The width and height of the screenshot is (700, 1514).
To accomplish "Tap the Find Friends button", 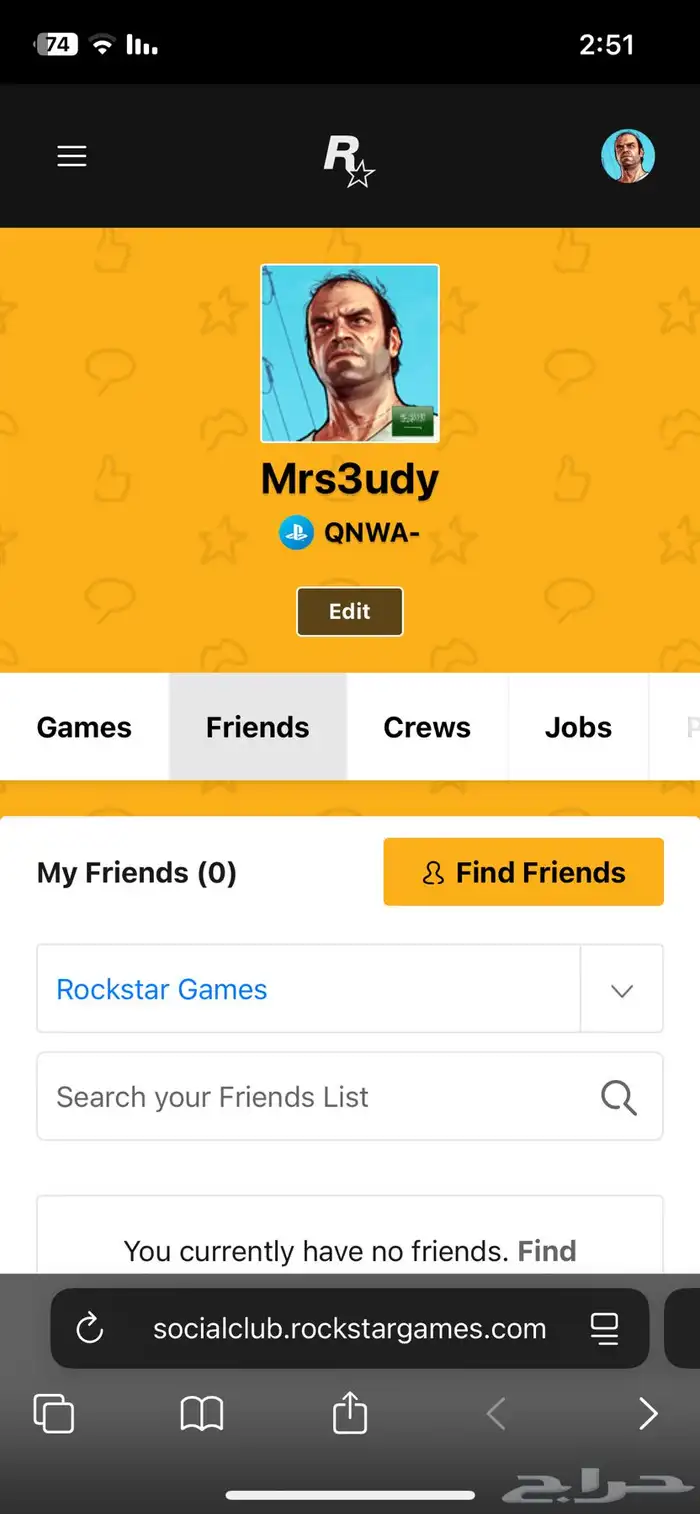I will point(523,872).
